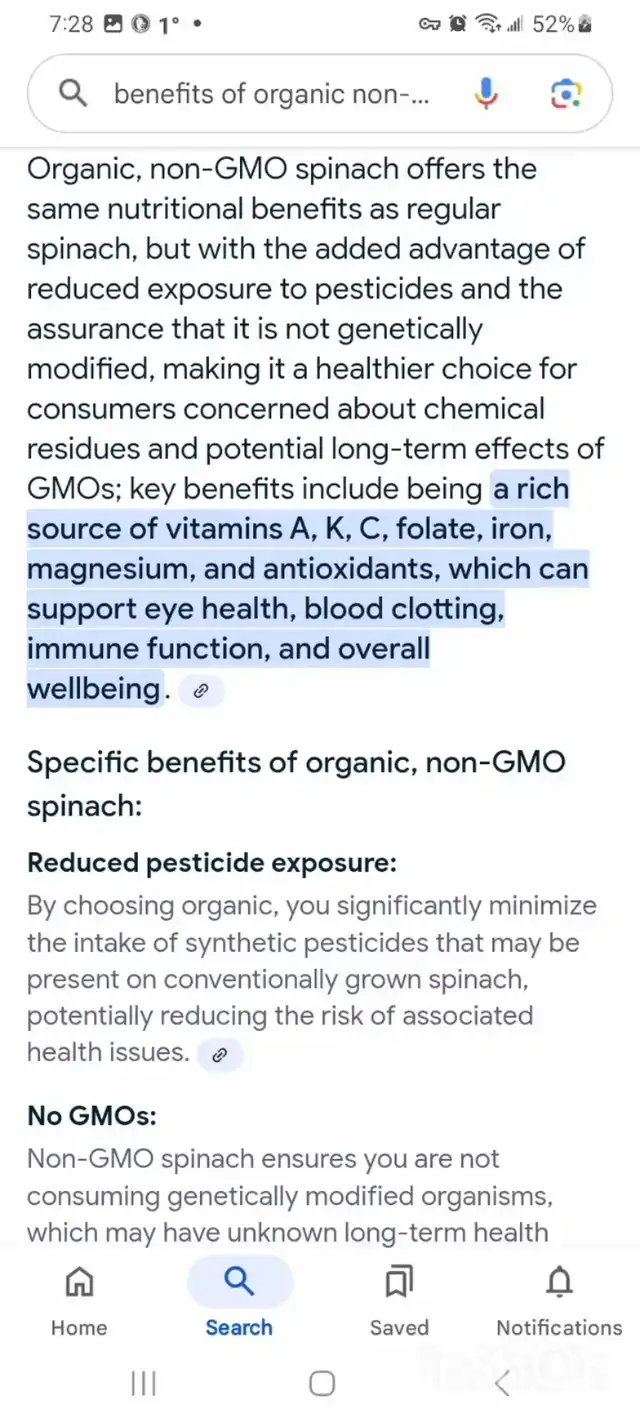Open the search box with the benefits query
Screen dimensions: 640x1422
click(x=271, y=94)
